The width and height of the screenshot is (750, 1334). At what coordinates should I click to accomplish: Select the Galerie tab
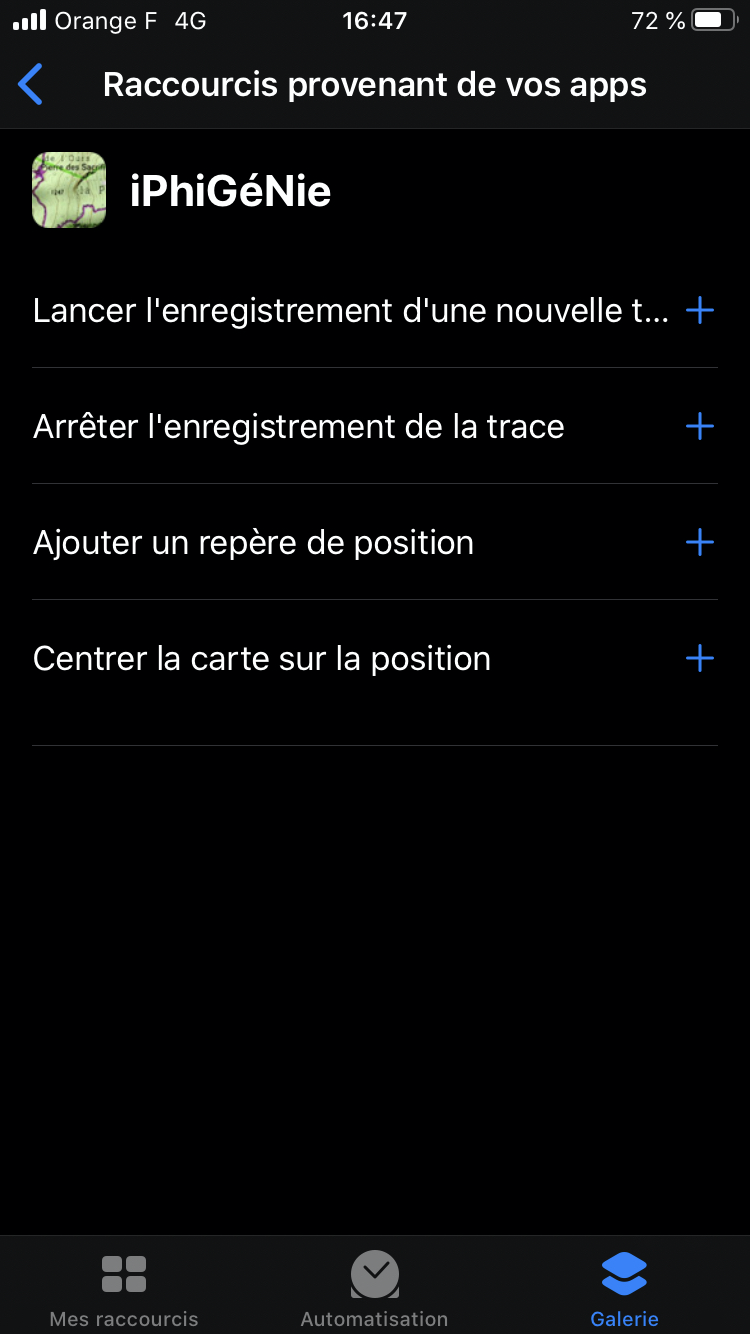click(x=624, y=1289)
